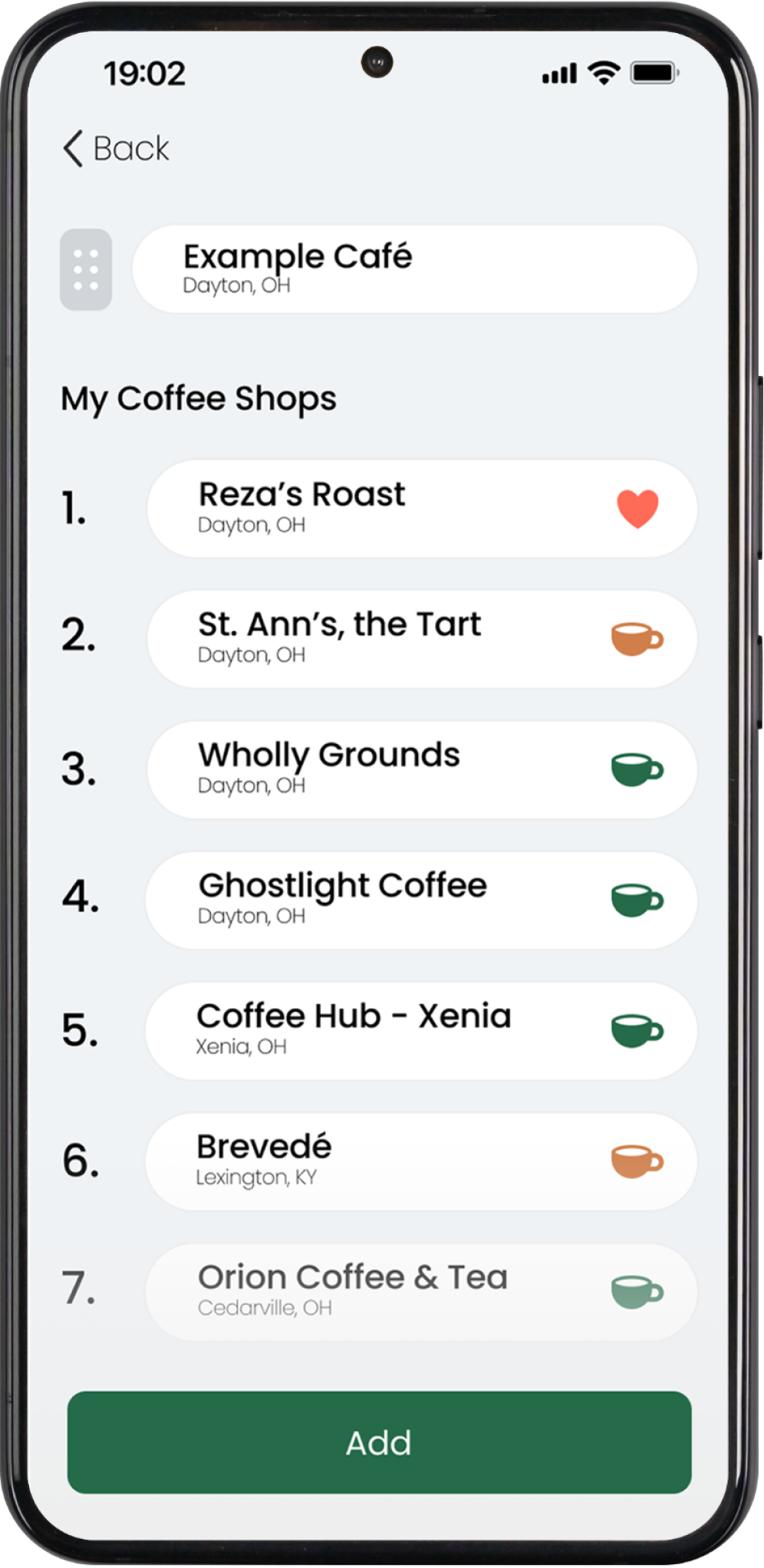Tap the drag handle beside Example Café

86,269
